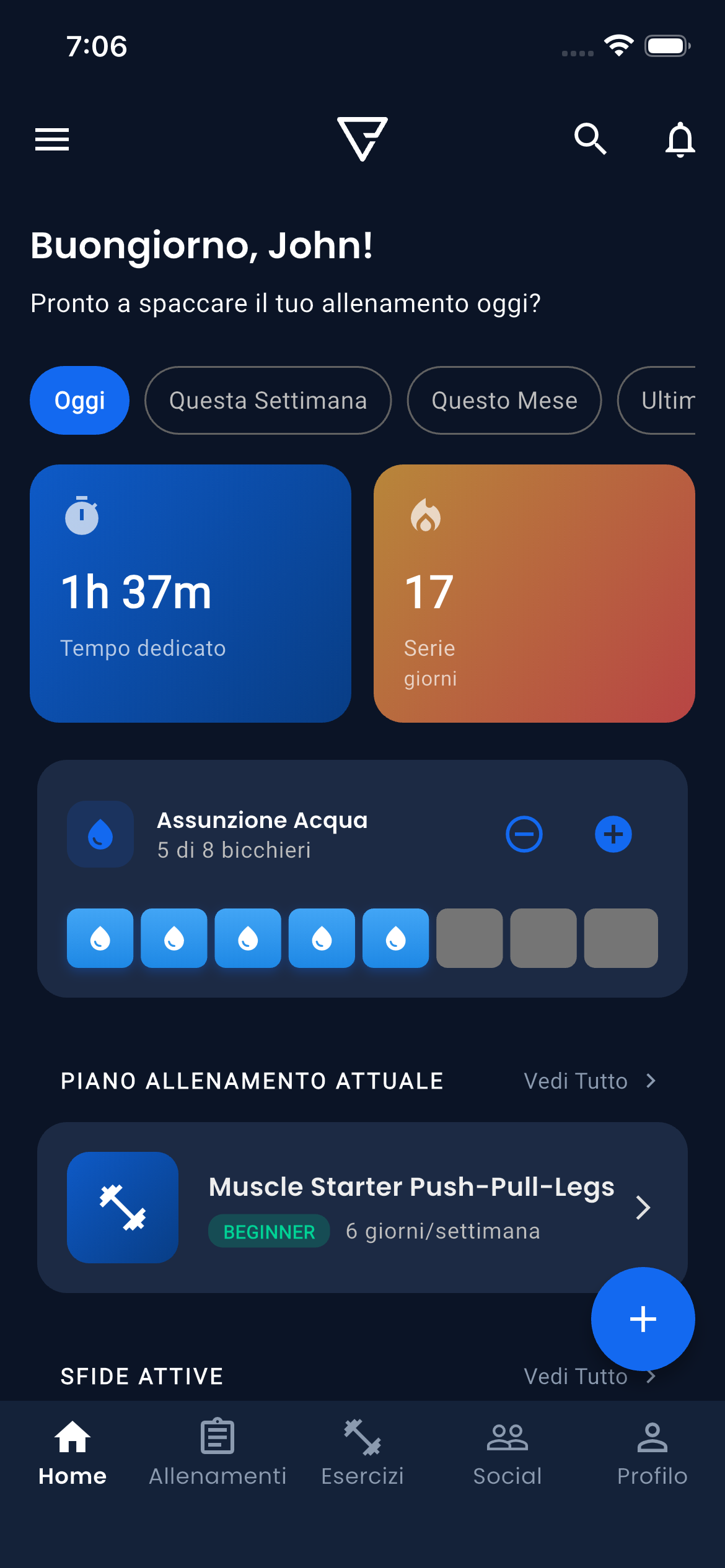Click the blue floating plus button
Viewport: 725px width, 1568px height.
coord(642,1319)
